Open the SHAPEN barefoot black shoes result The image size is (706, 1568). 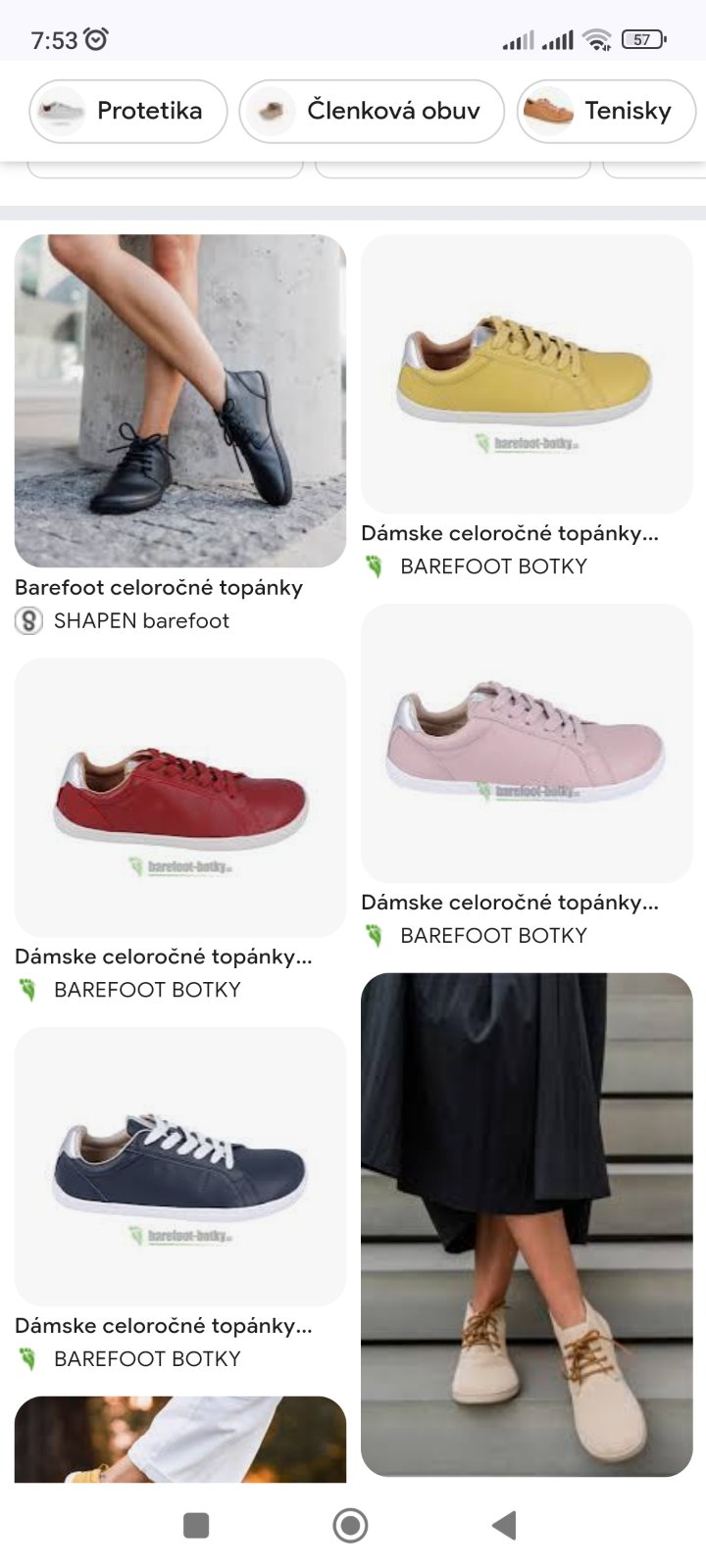(x=180, y=401)
